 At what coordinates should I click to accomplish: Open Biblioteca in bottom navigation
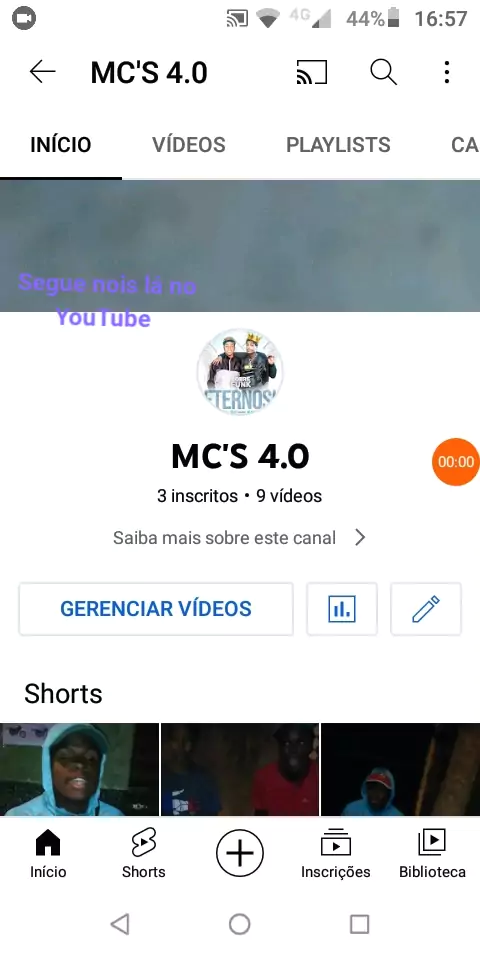(432, 854)
